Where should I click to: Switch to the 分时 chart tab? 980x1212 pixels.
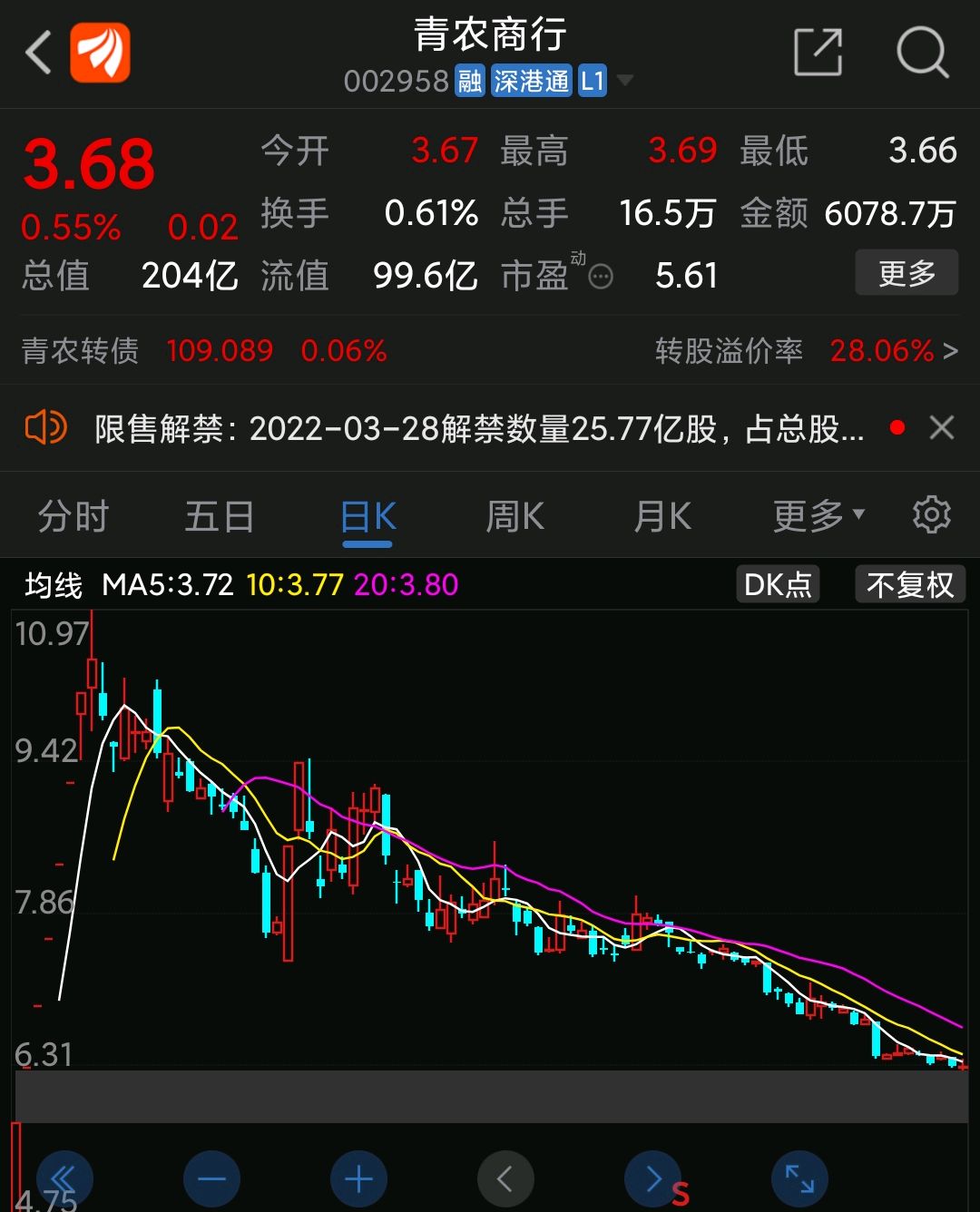pos(73,514)
